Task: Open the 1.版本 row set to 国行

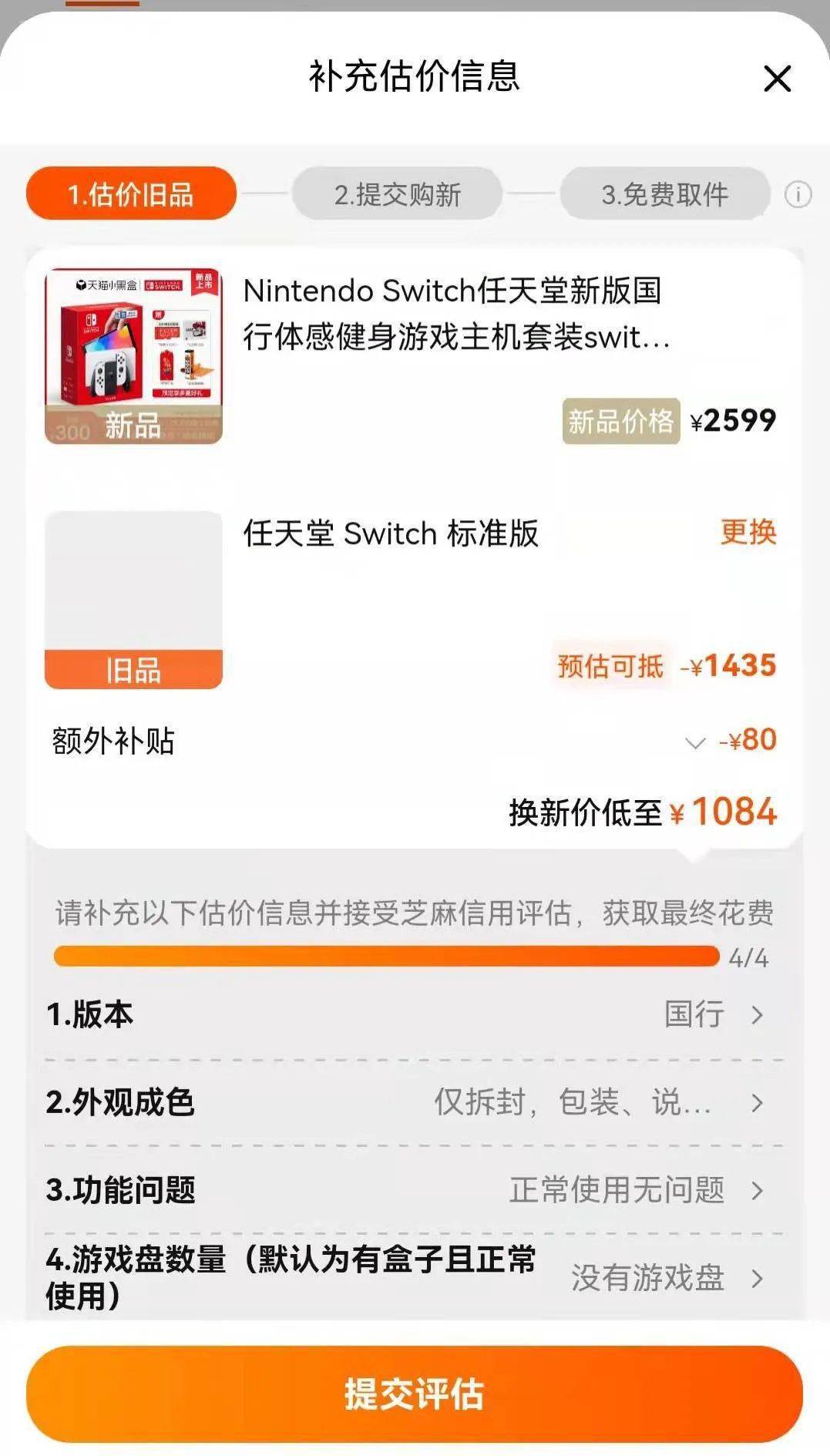Action: tap(415, 1014)
